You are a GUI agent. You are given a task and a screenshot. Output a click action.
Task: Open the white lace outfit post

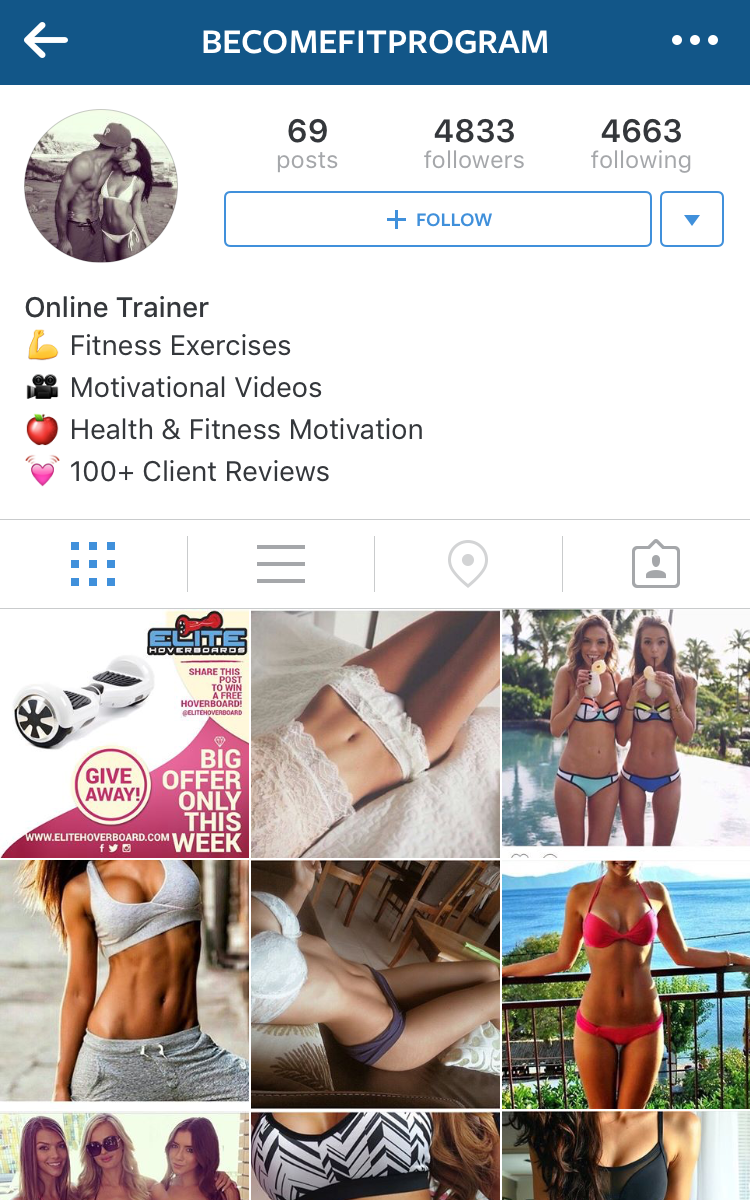click(x=375, y=734)
